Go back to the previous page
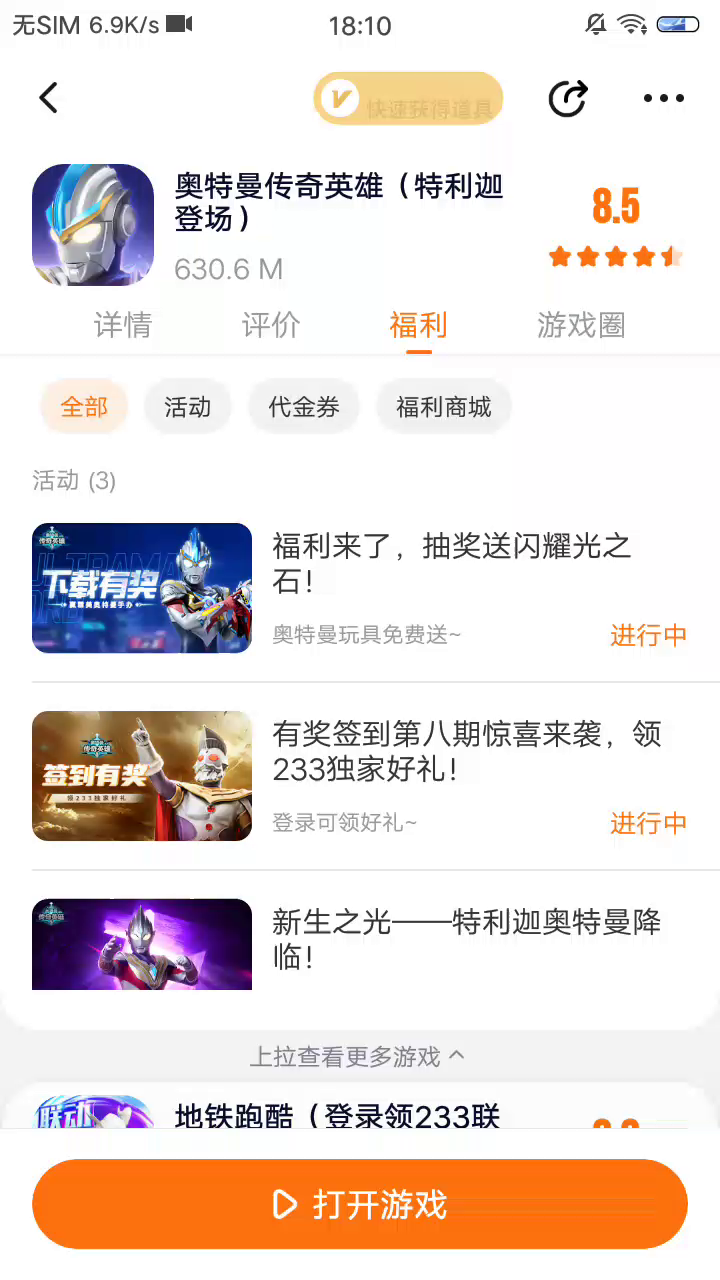The height and width of the screenshot is (1280, 720). (x=49, y=98)
